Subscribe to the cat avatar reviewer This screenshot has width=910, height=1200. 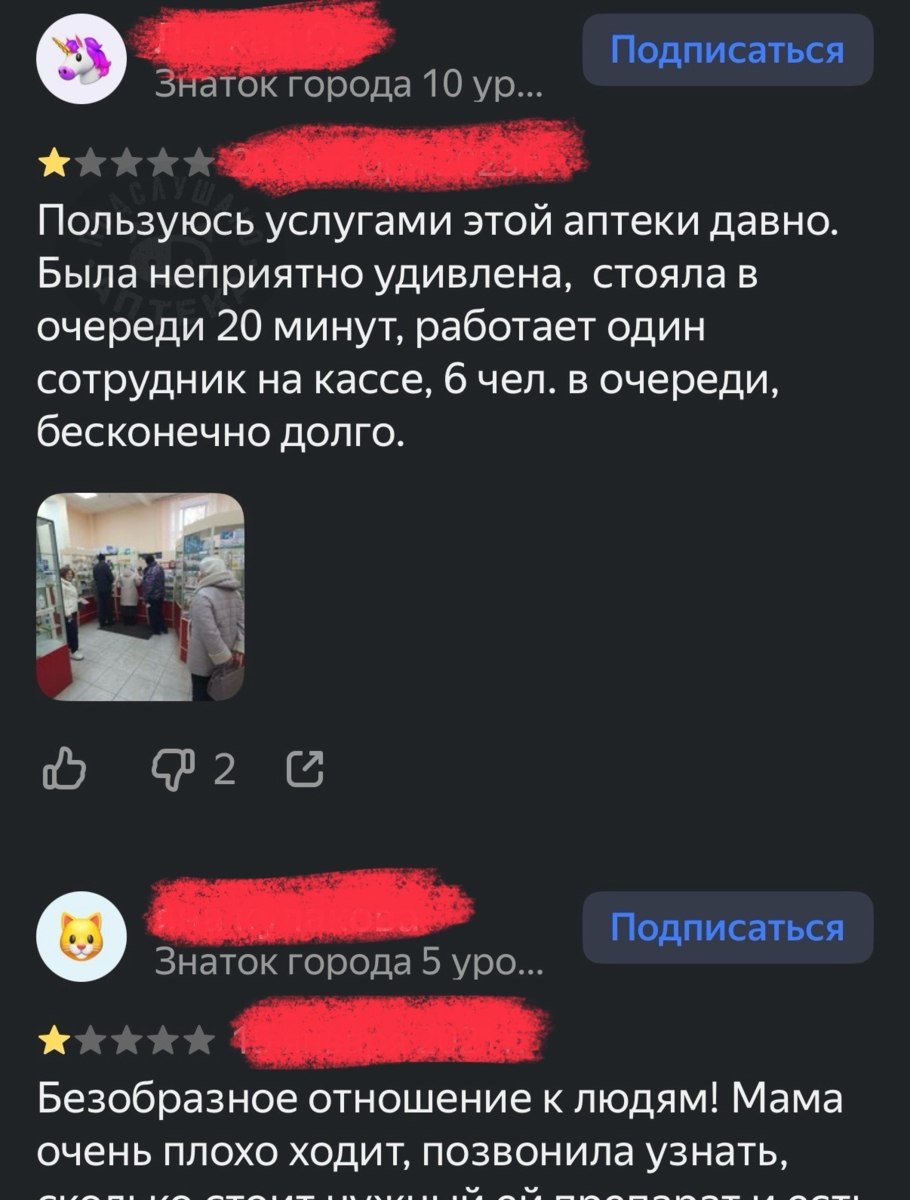[x=728, y=927]
